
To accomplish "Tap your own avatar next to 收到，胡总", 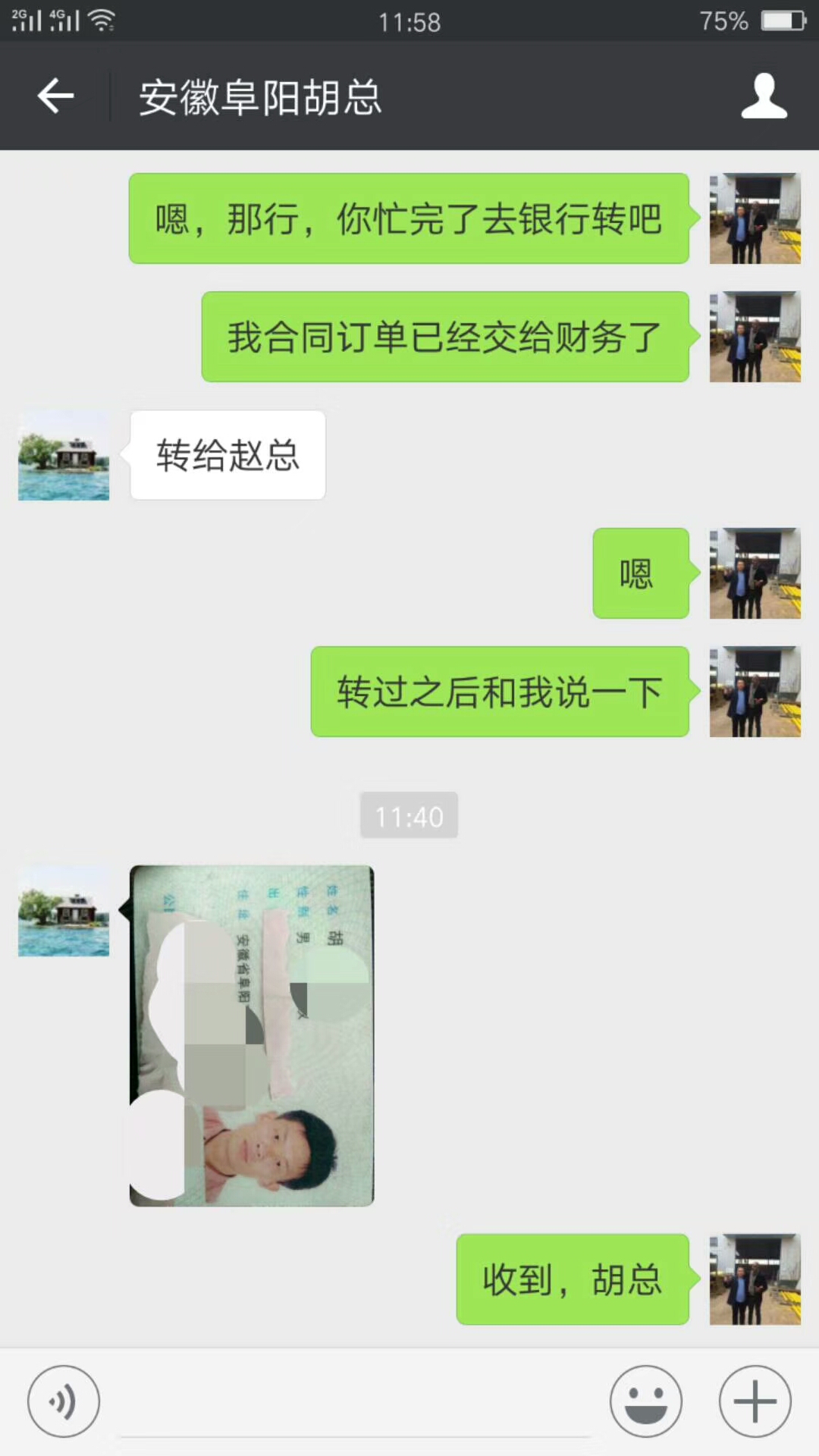I will pyautogui.click(x=755, y=1282).
